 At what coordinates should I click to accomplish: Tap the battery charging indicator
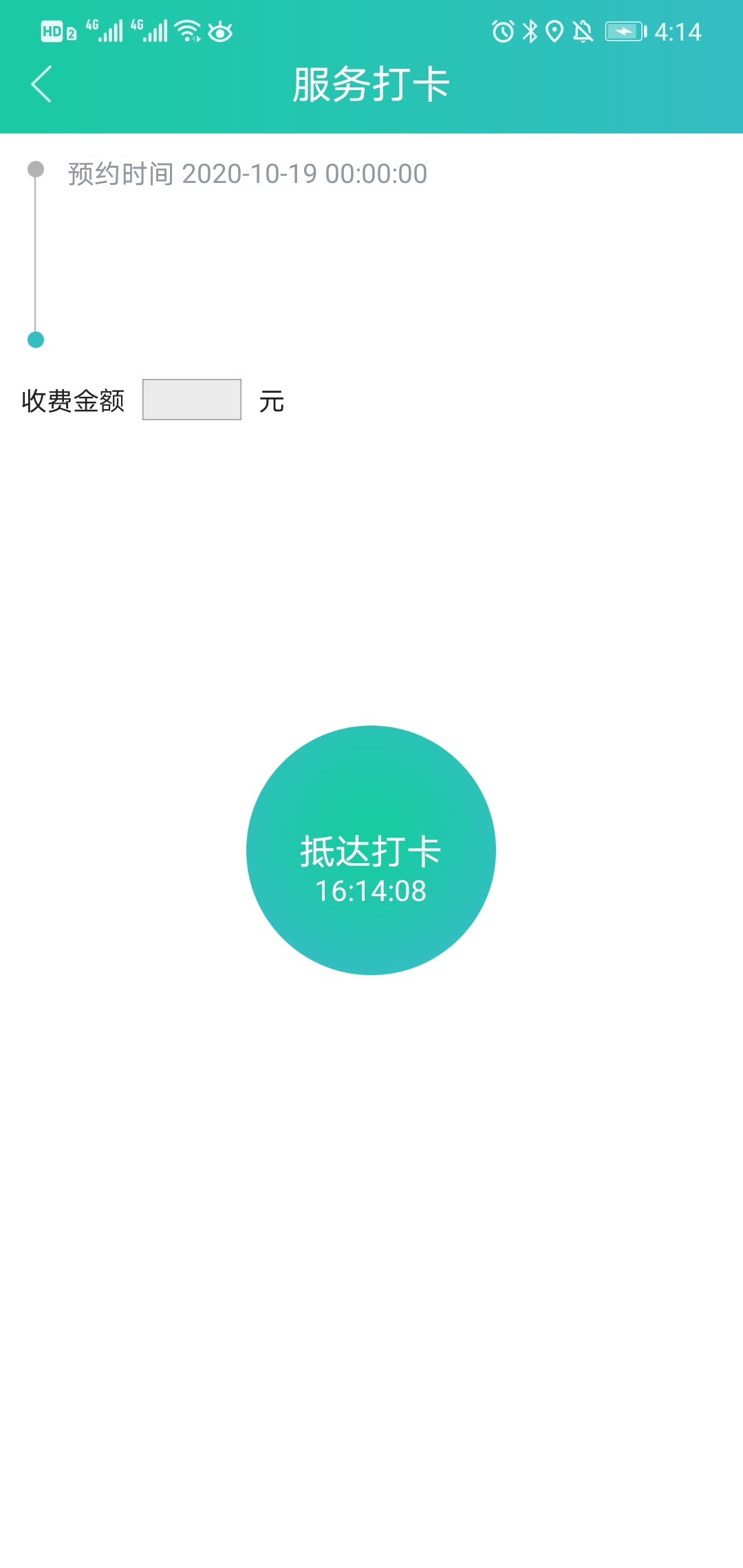623,31
